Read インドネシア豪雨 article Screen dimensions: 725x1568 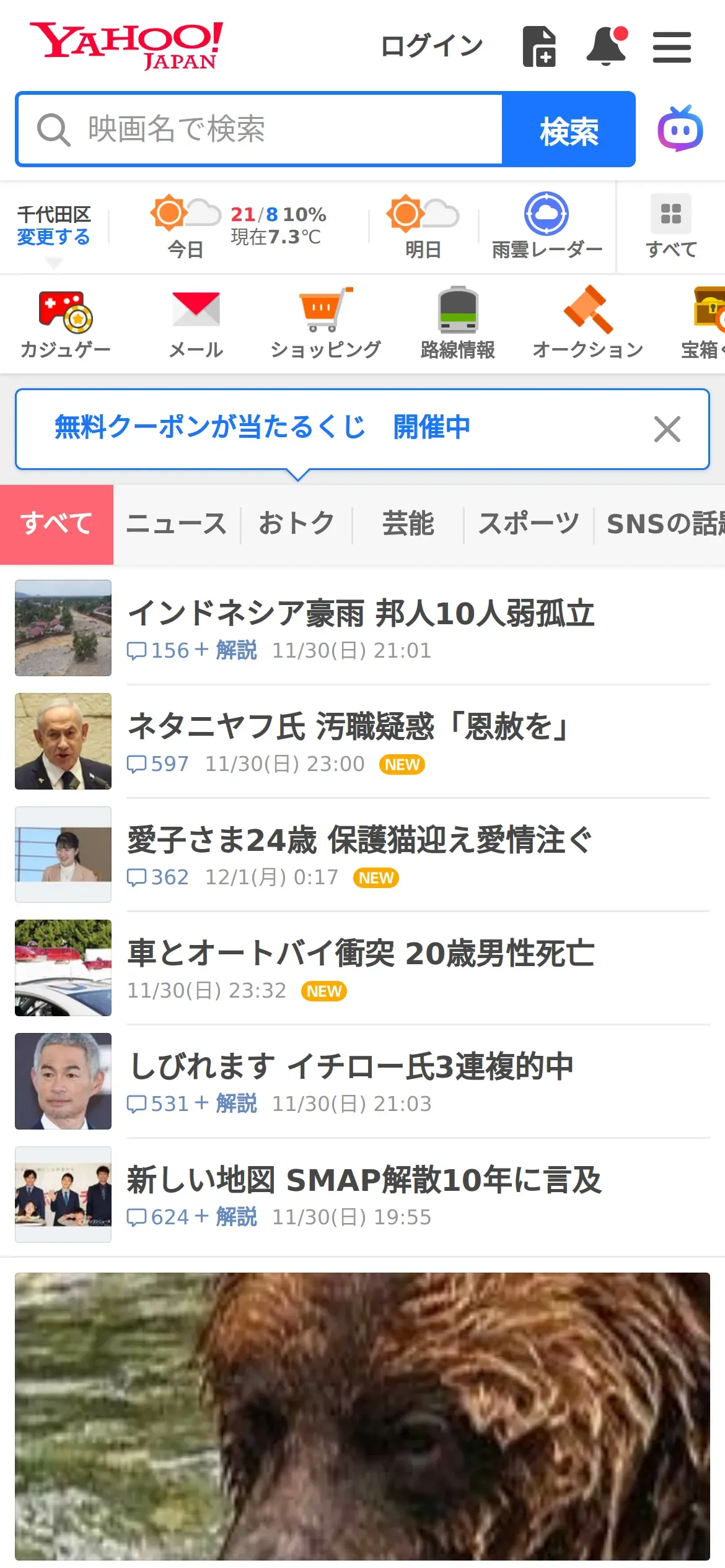coord(361,614)
